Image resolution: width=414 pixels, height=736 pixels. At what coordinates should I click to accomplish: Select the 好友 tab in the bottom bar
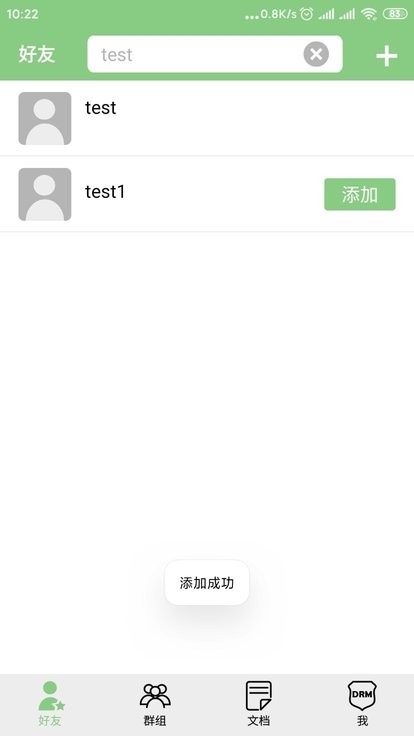click(51, 705)
